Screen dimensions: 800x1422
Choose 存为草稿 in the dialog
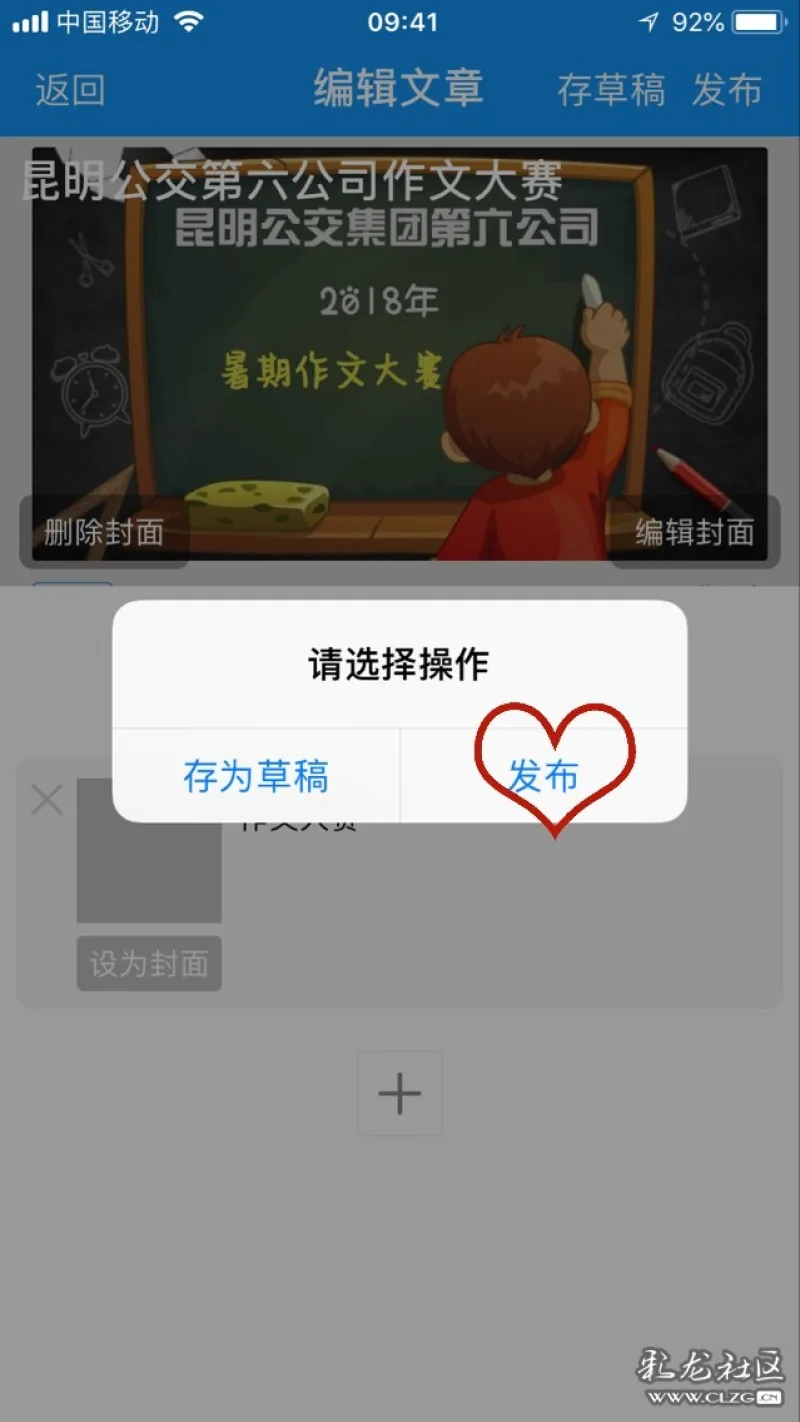256,777
